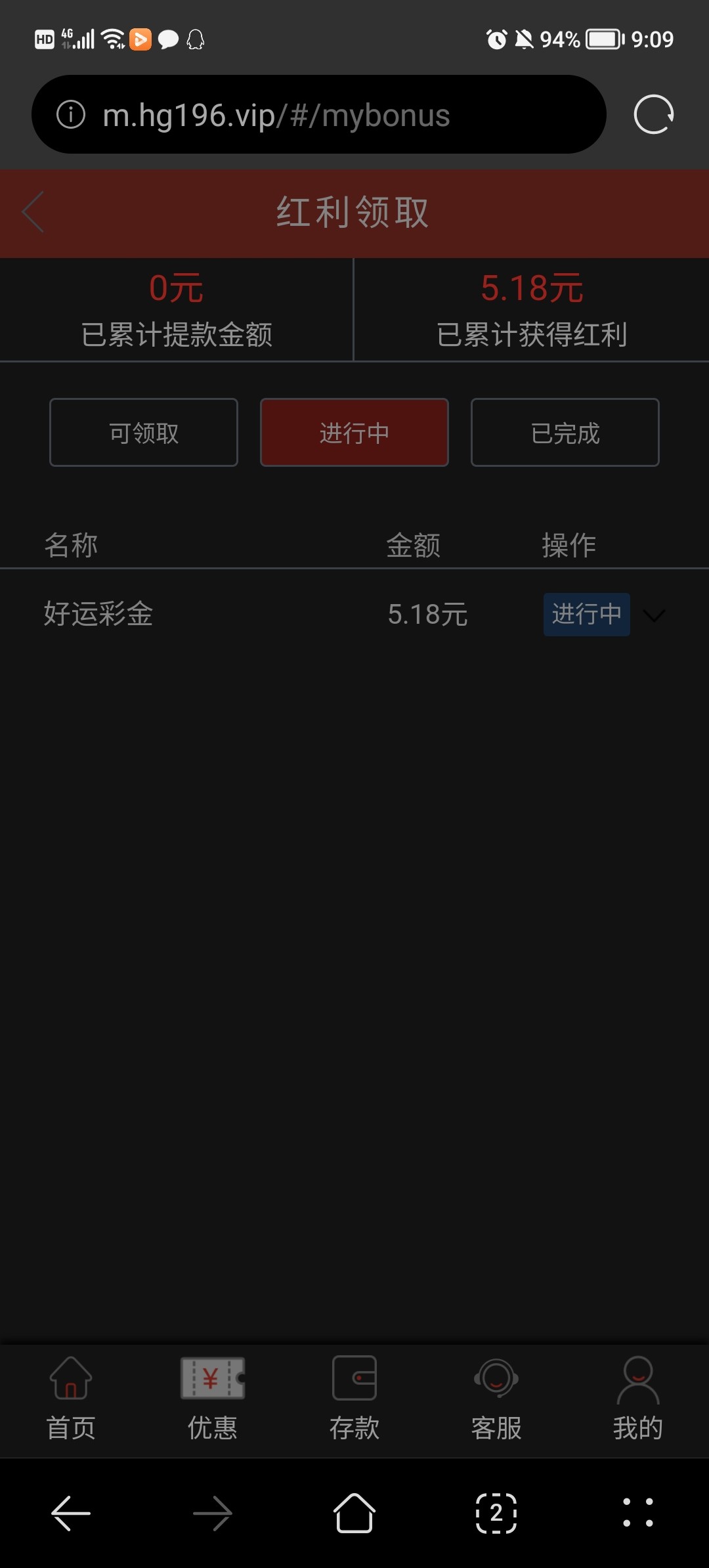The image size is (709, 1568).
Task: Contact 客服 customer service
Action: point(496,1399)
